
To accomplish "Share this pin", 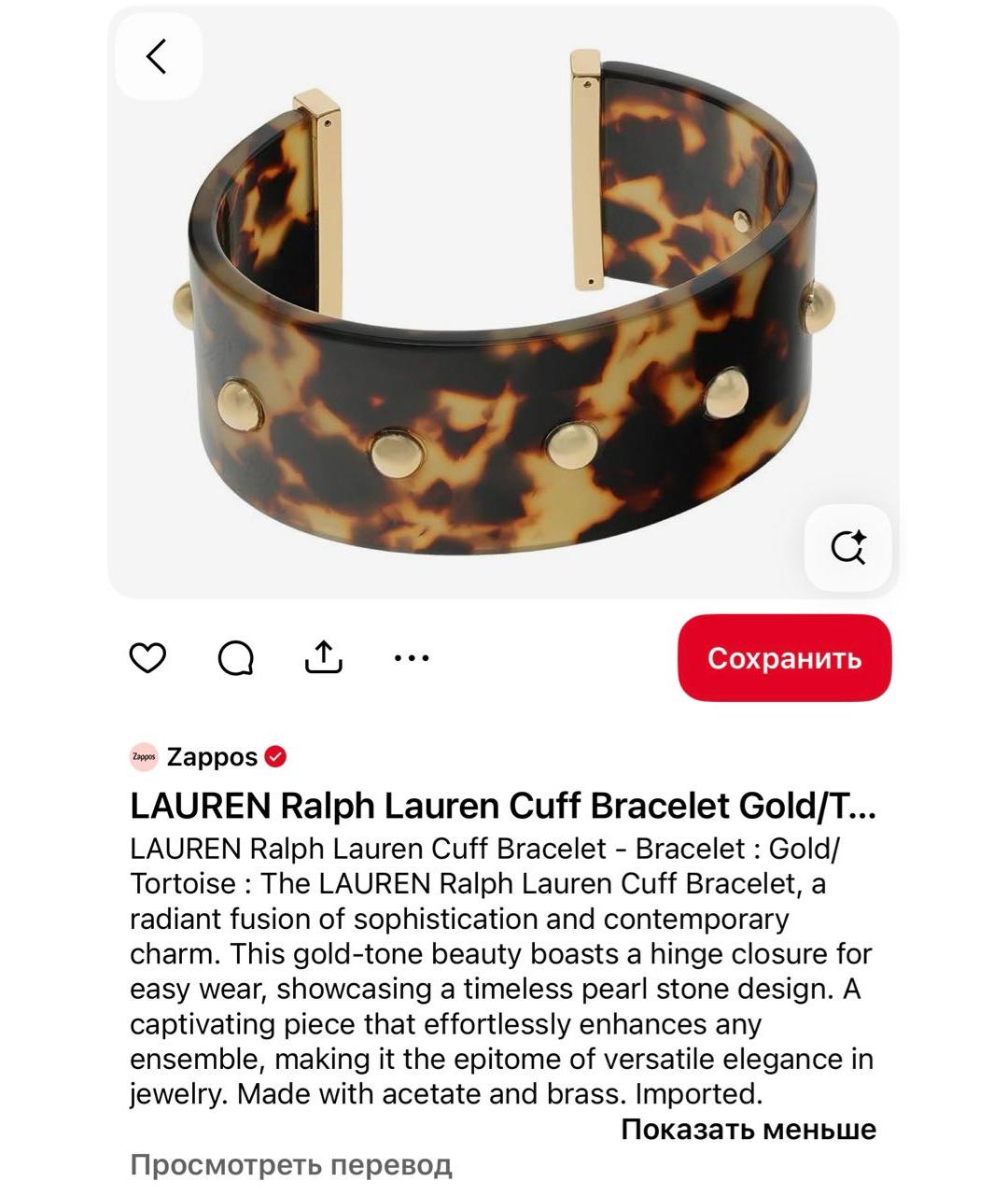I will point(324,657).
